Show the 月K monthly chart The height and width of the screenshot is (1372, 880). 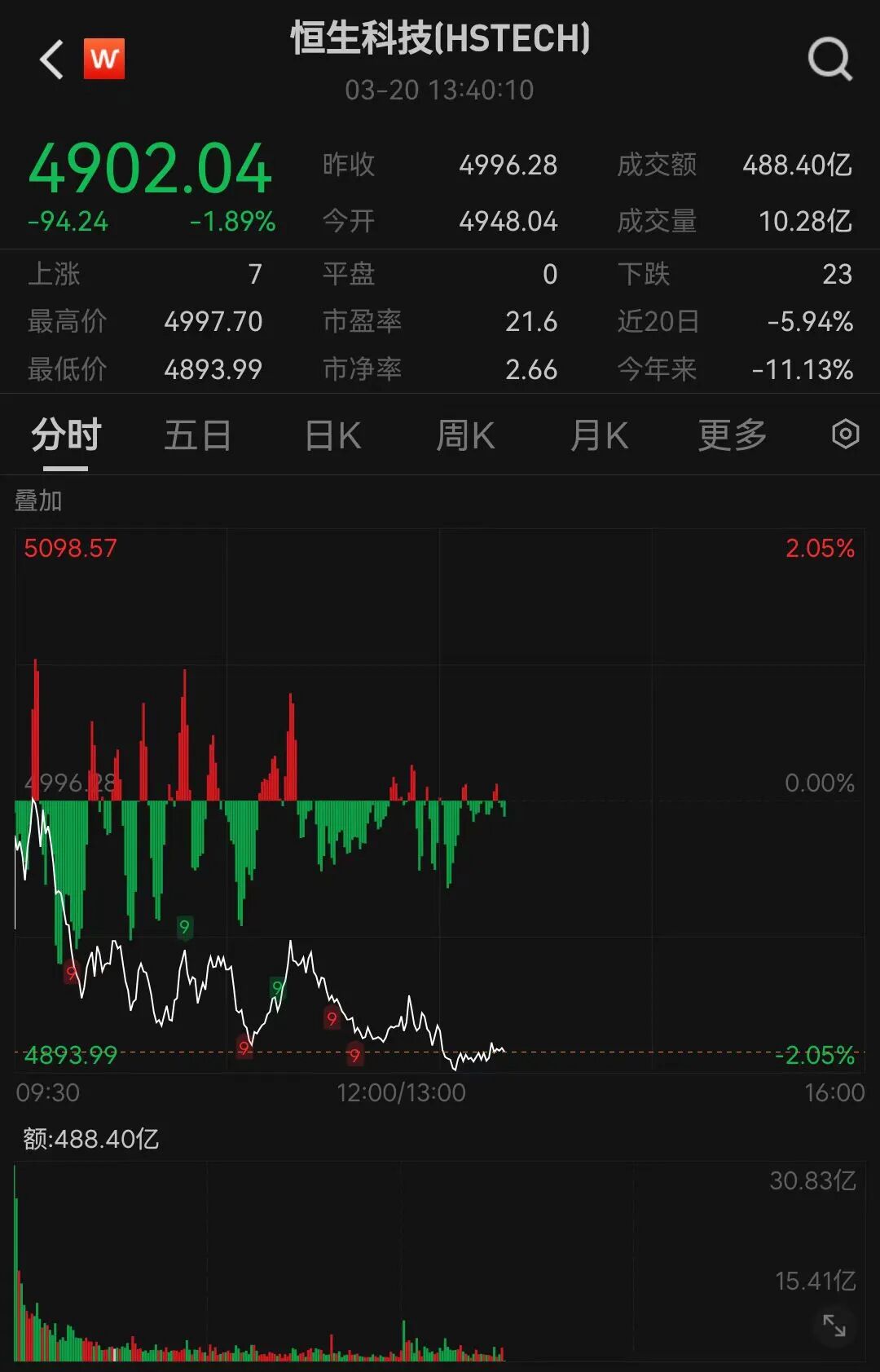click(x=599, y=435)
